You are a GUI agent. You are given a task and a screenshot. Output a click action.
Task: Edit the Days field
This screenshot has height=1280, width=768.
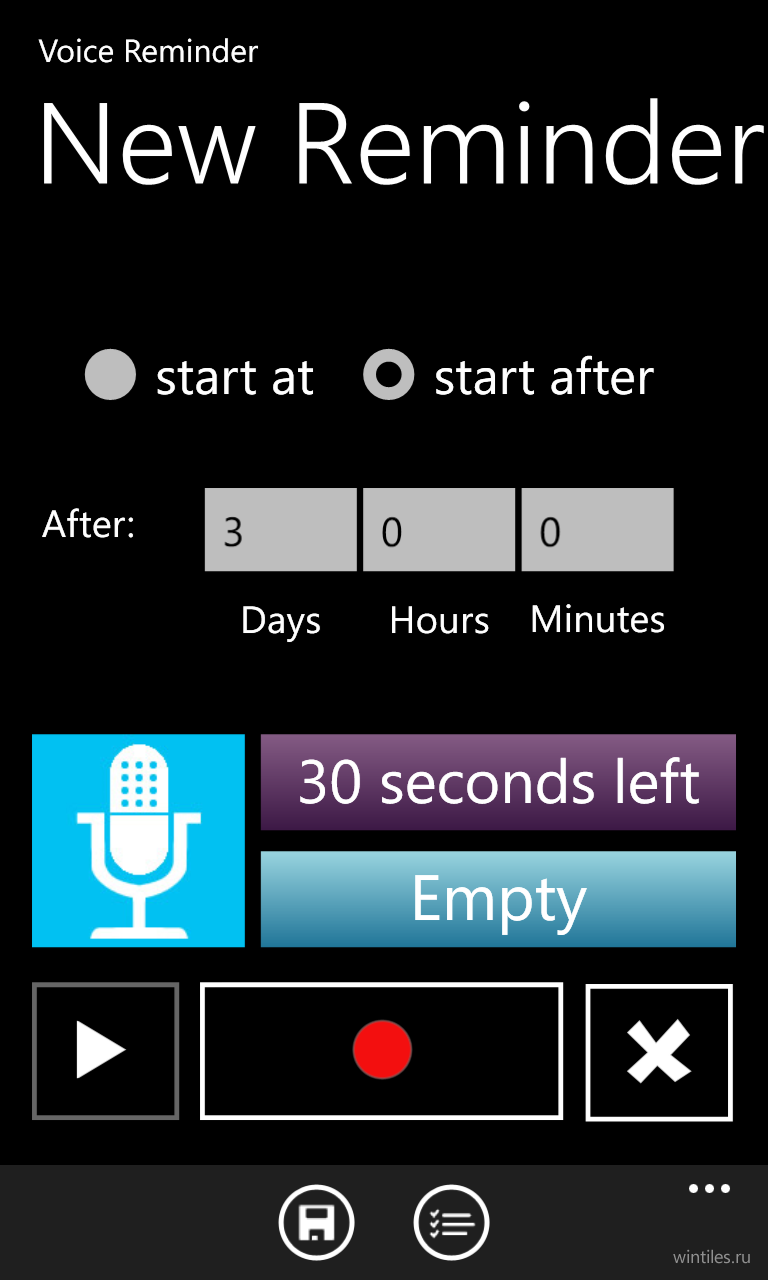point(280,530)
